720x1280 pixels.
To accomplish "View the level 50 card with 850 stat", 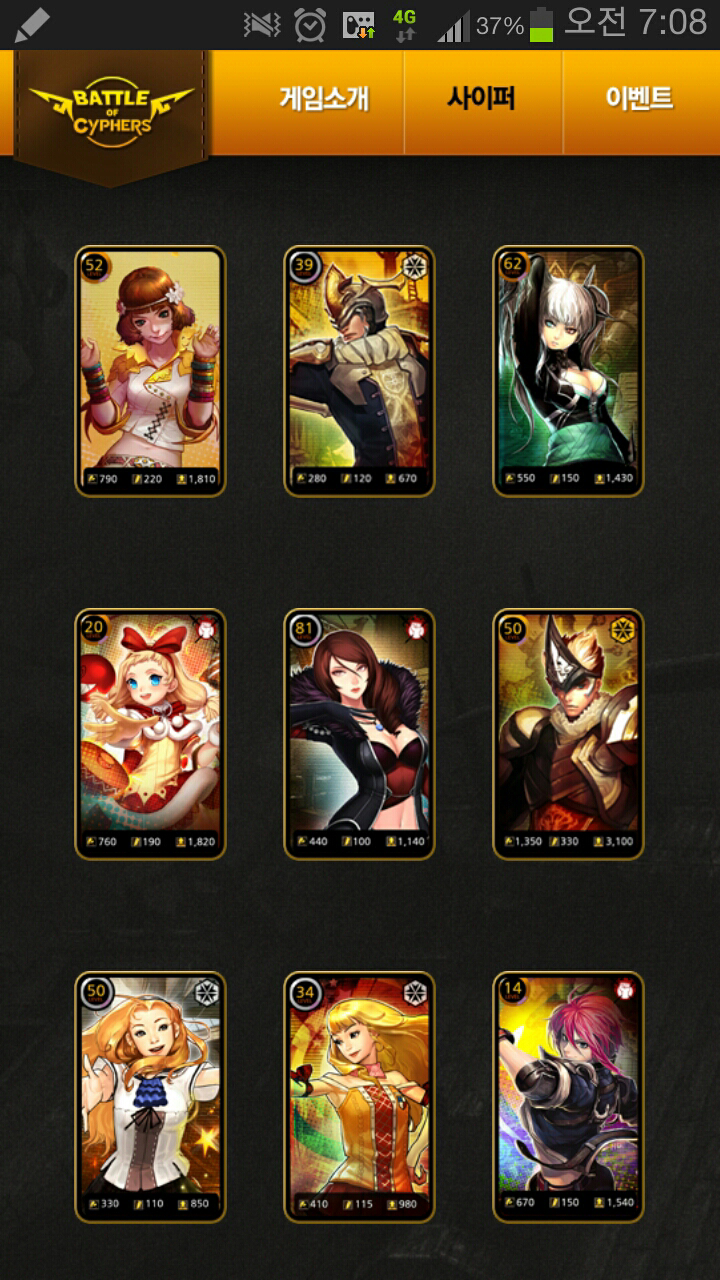I will pos(150,1097).
